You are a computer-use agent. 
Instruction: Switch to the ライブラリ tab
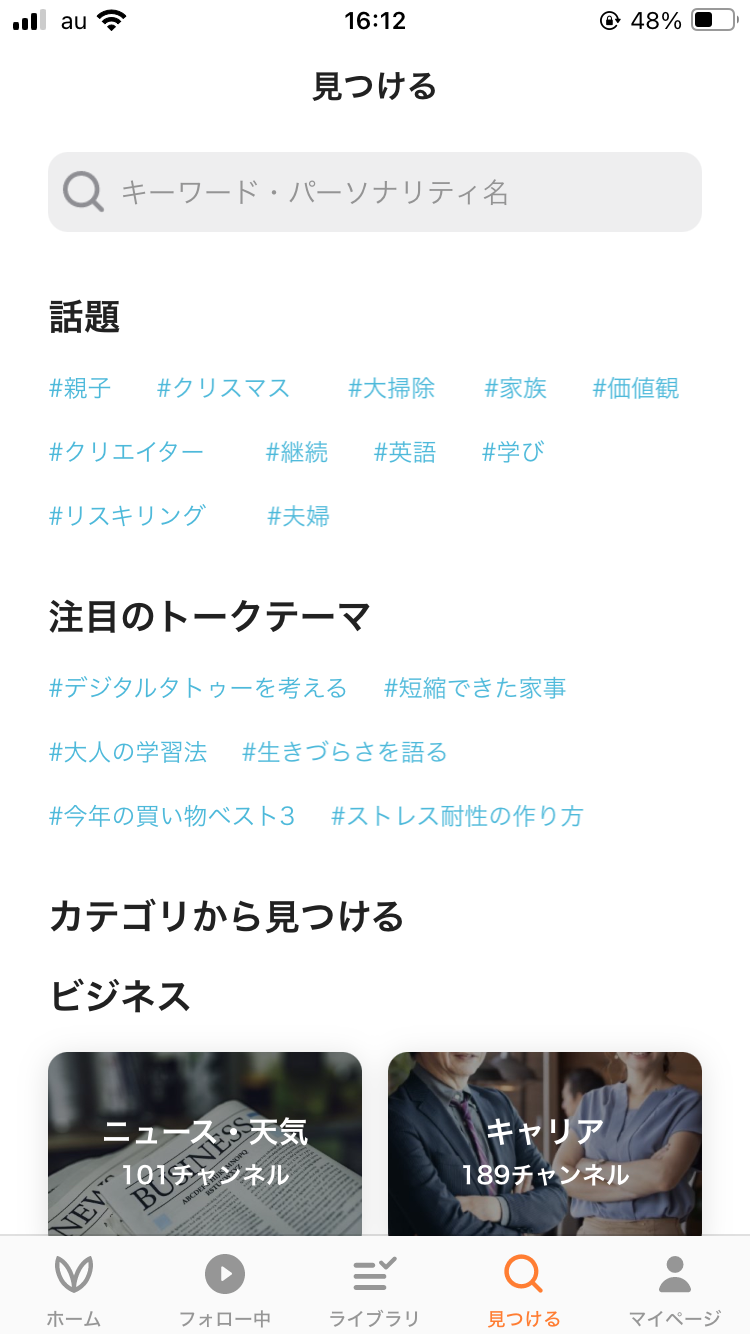(374, 1290)
